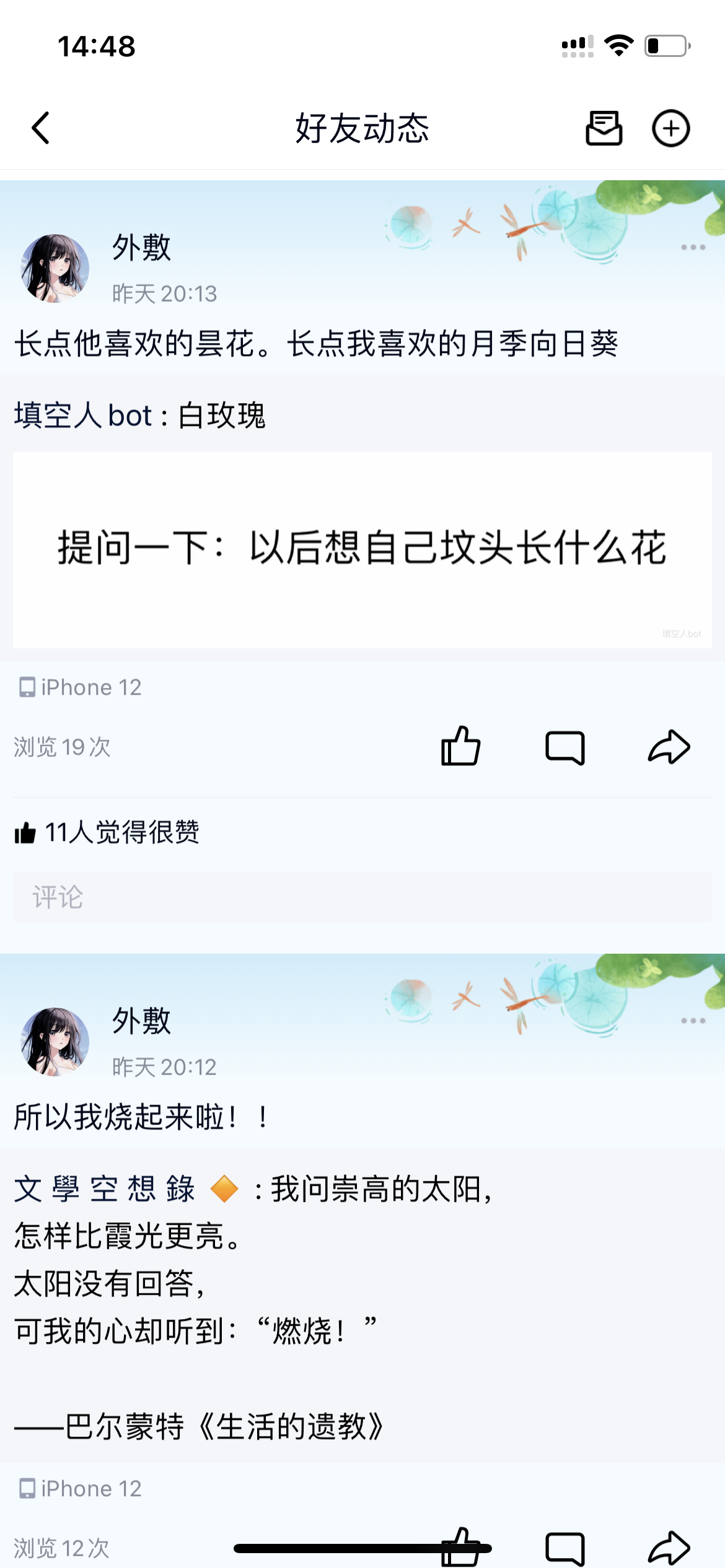The height and width of the screenshot is (1568, 725).
Task: Like the 所以我烧起来啦 post
Action: (460, 1547)
